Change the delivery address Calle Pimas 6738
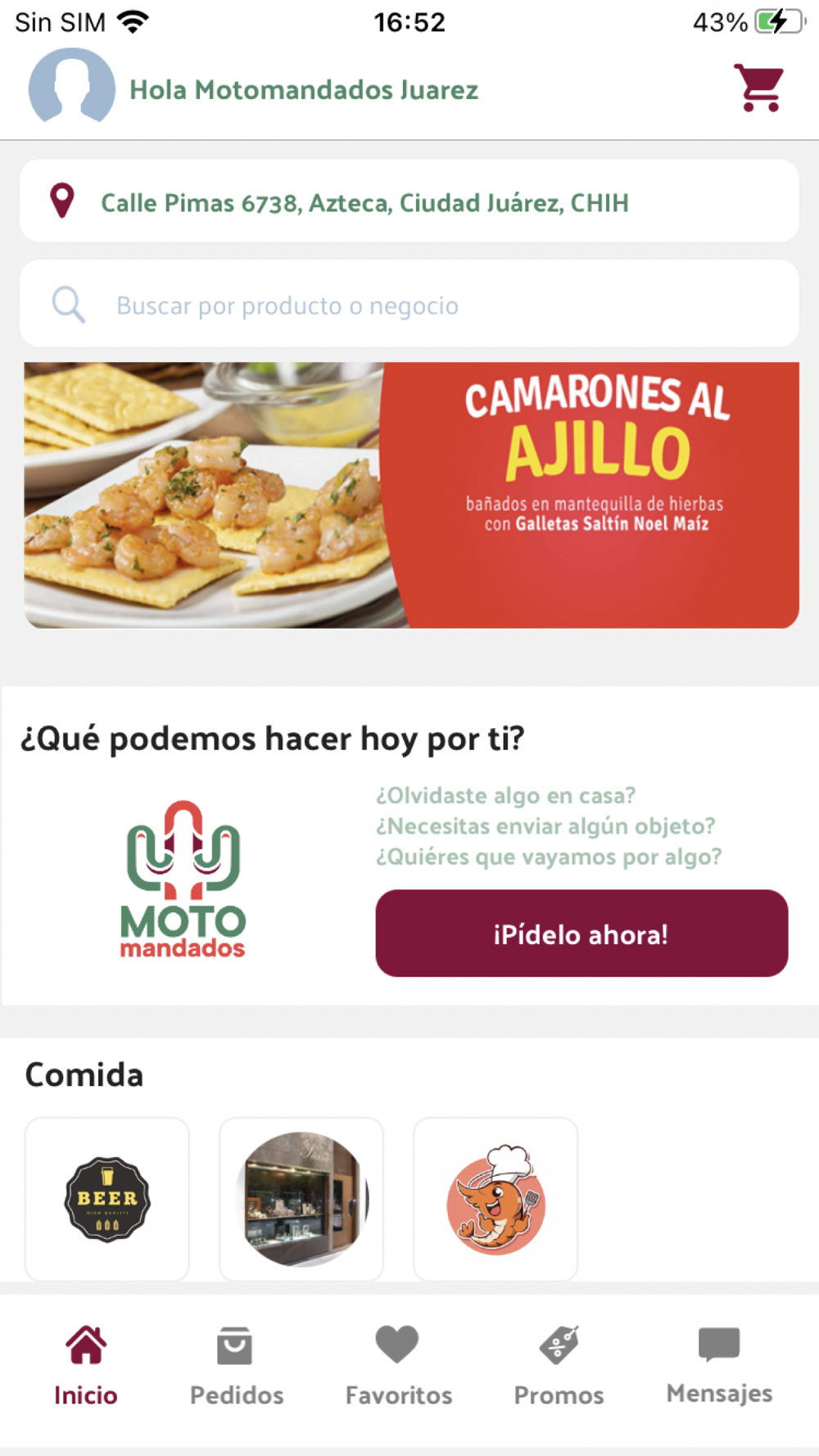 tap(409, 201)
